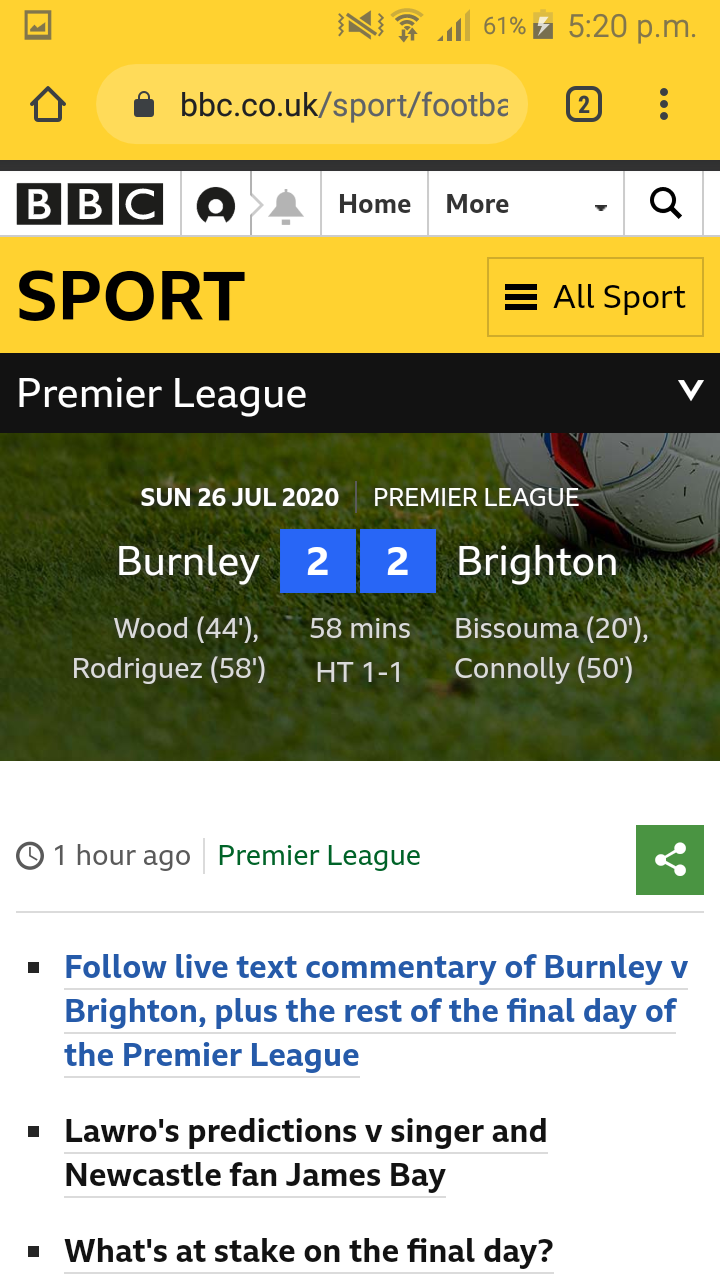Open the green Premier League link

pos(319,856)
